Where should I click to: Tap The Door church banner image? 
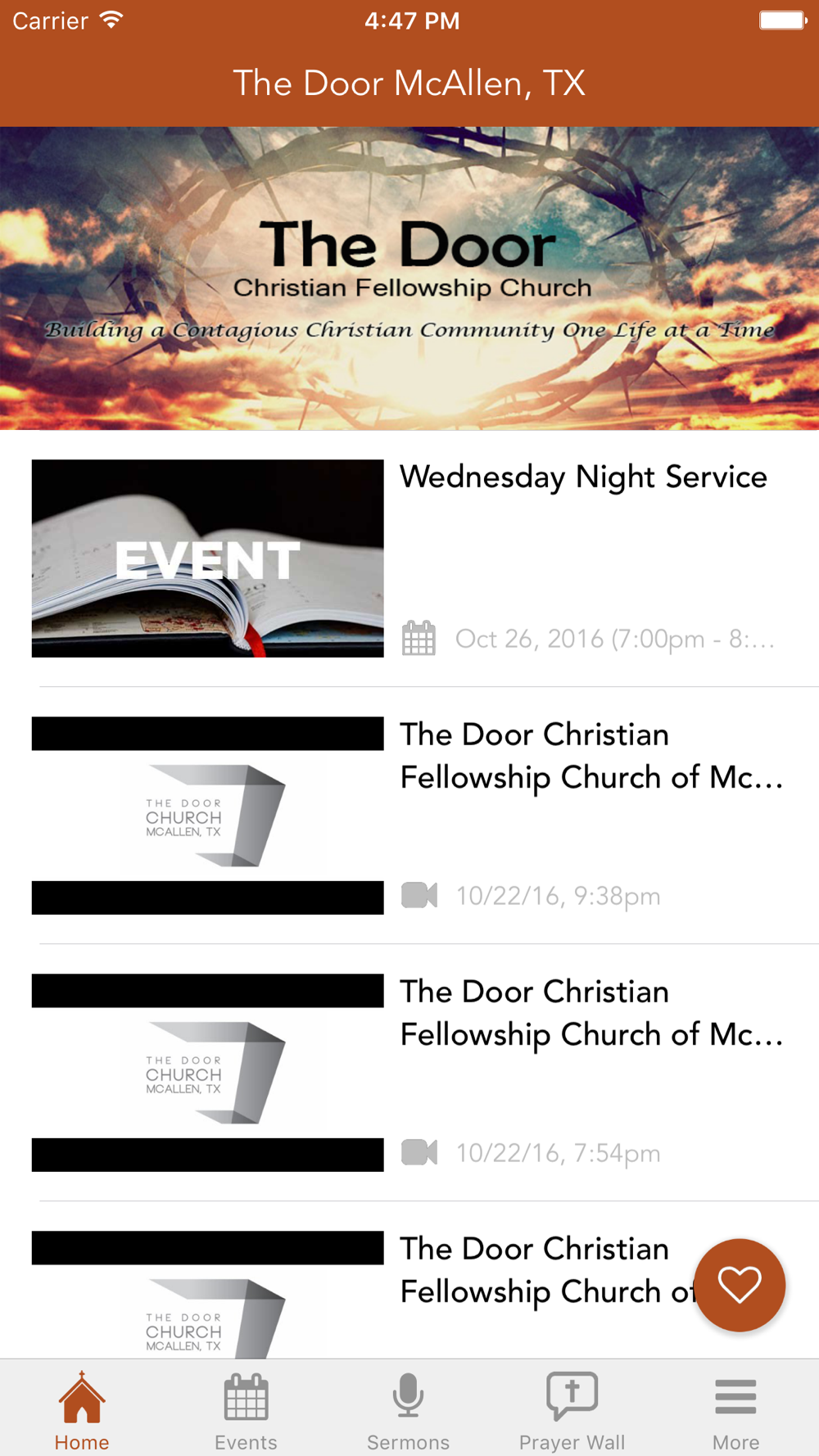409,278
